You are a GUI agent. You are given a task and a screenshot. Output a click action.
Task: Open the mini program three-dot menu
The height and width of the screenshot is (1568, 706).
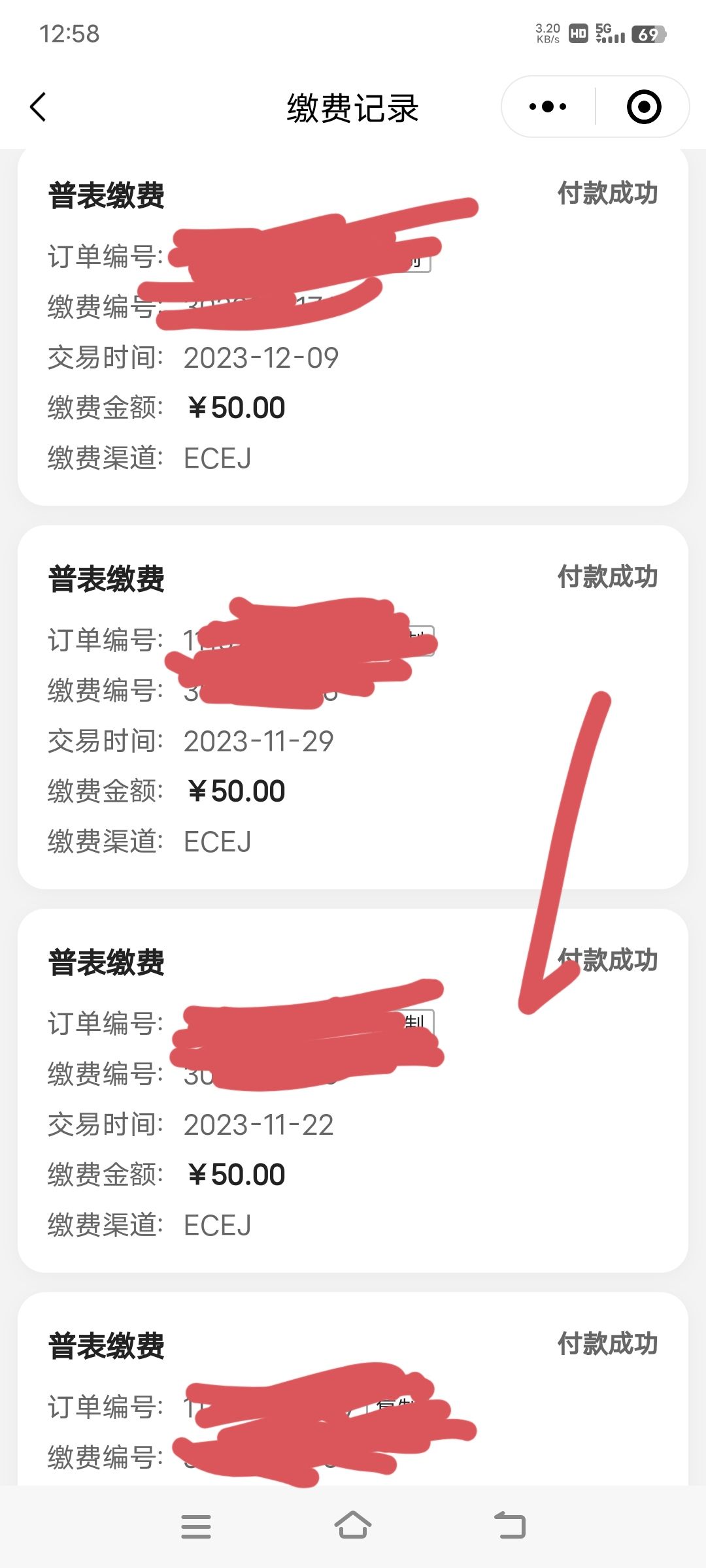click(548, 106)
